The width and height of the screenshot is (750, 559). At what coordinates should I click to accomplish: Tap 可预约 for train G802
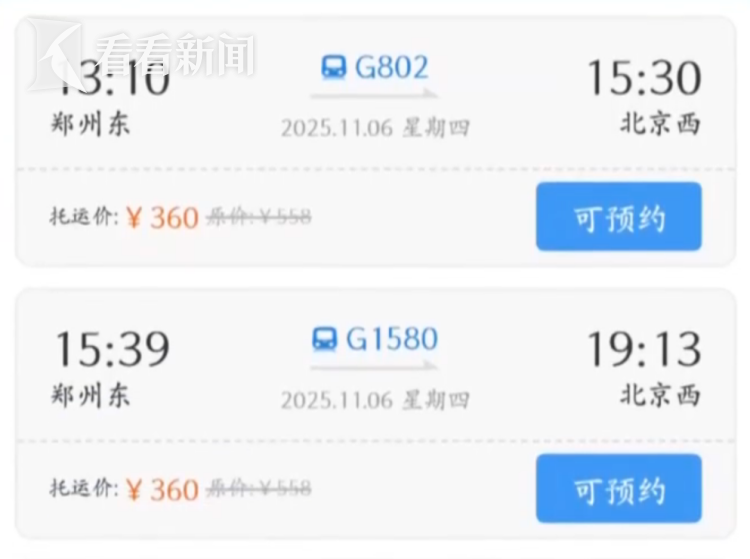click(x=618, y=216)
